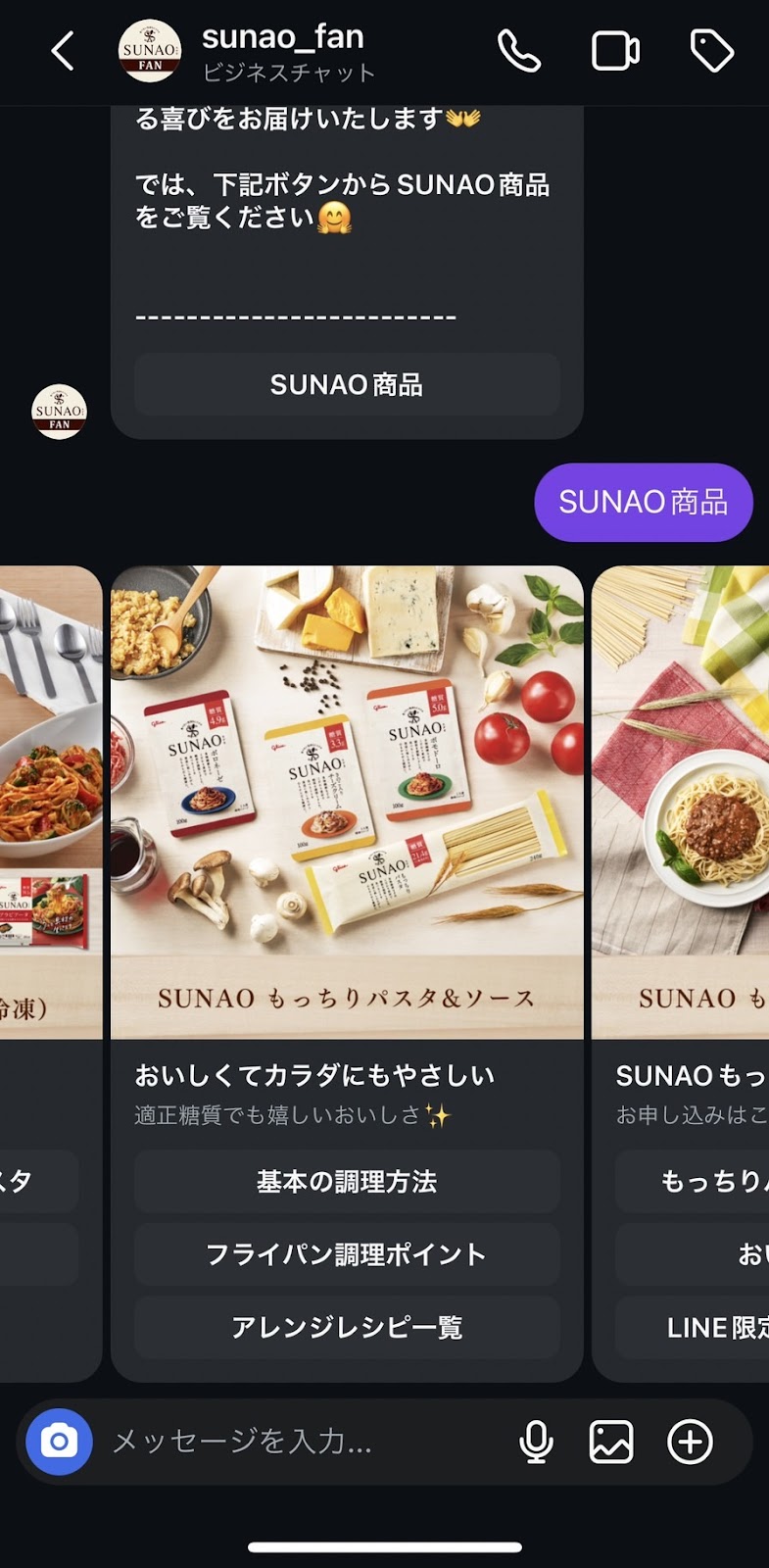The width and height of the screenshot is (769, 1568).
Task: Record a voice message with the microphone
Action: [536, 1442]
